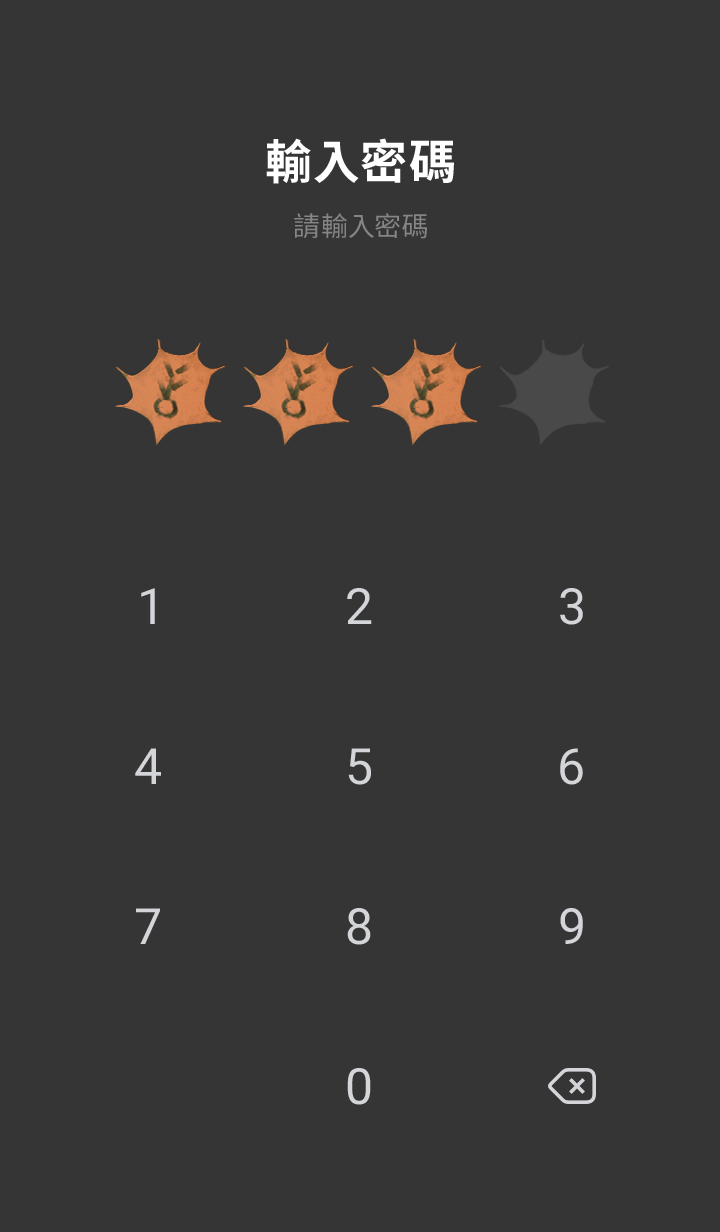
Task: Delete the last entered passcode digit
Action: click(x=572, y=1086)
